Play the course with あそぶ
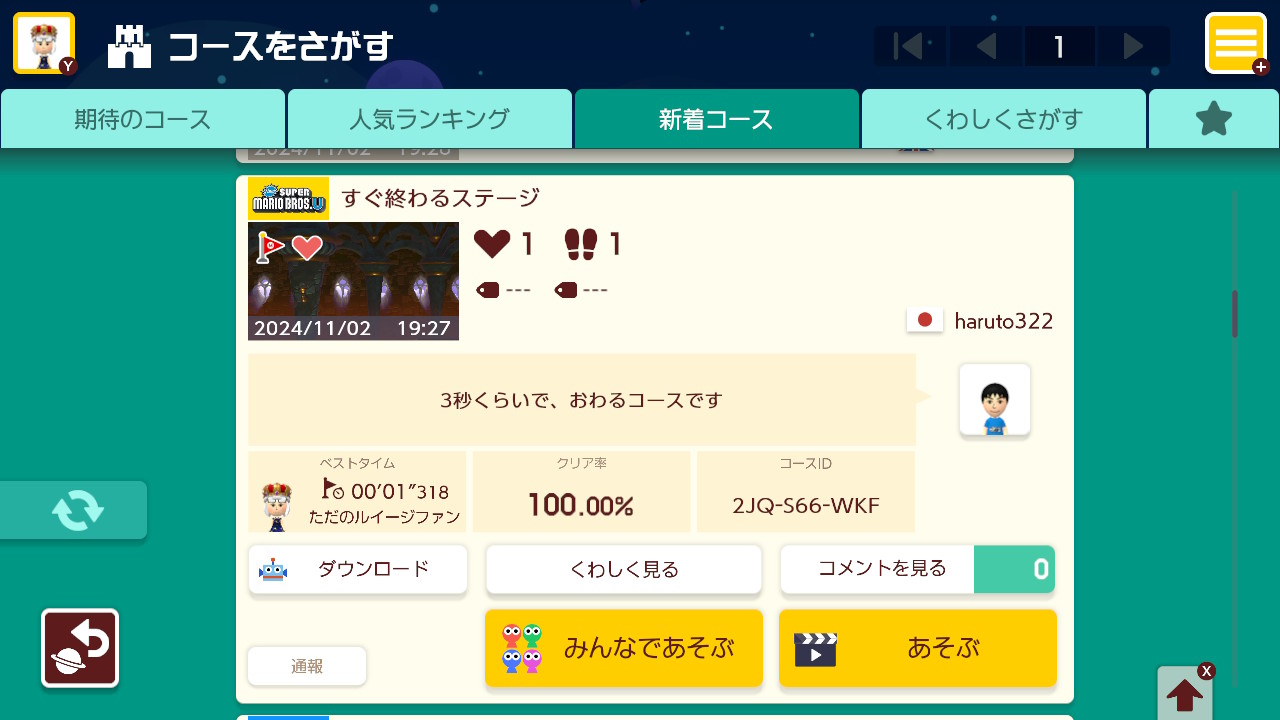This screenshot has width=1280, height=720. click(x=917, y=648)
